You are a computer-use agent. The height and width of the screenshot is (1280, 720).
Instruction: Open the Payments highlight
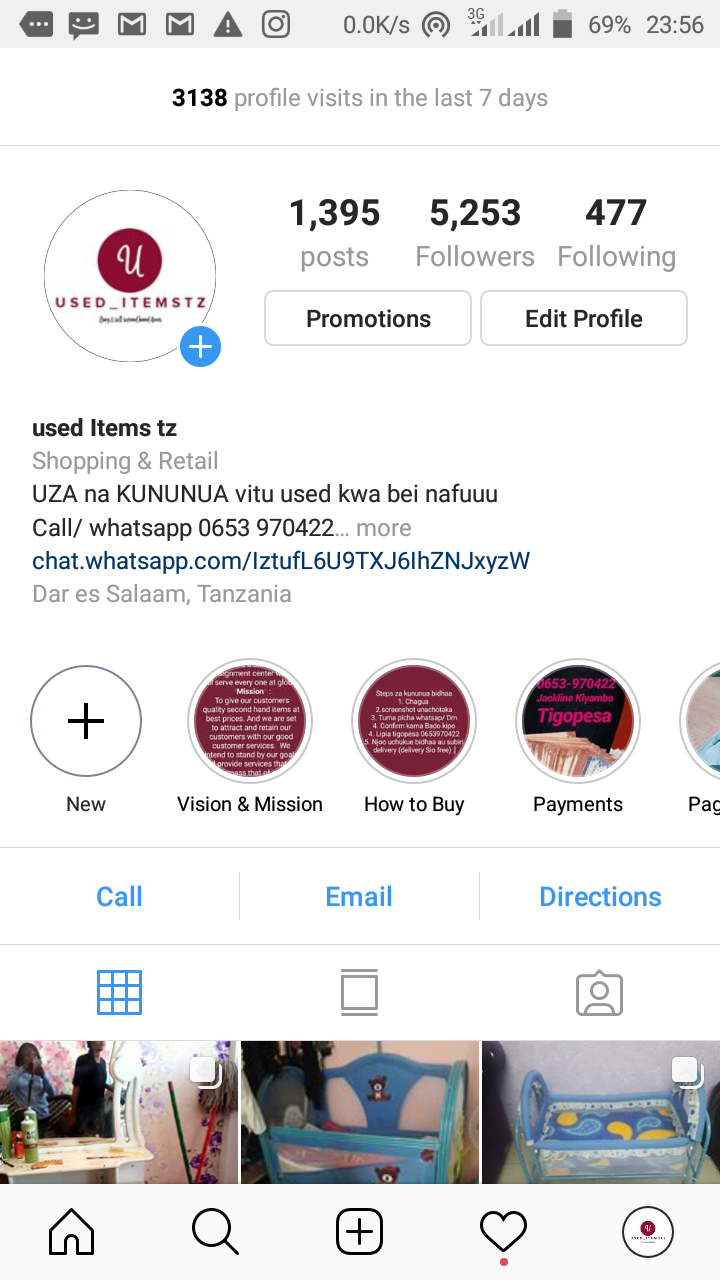(x=578, y=721)
